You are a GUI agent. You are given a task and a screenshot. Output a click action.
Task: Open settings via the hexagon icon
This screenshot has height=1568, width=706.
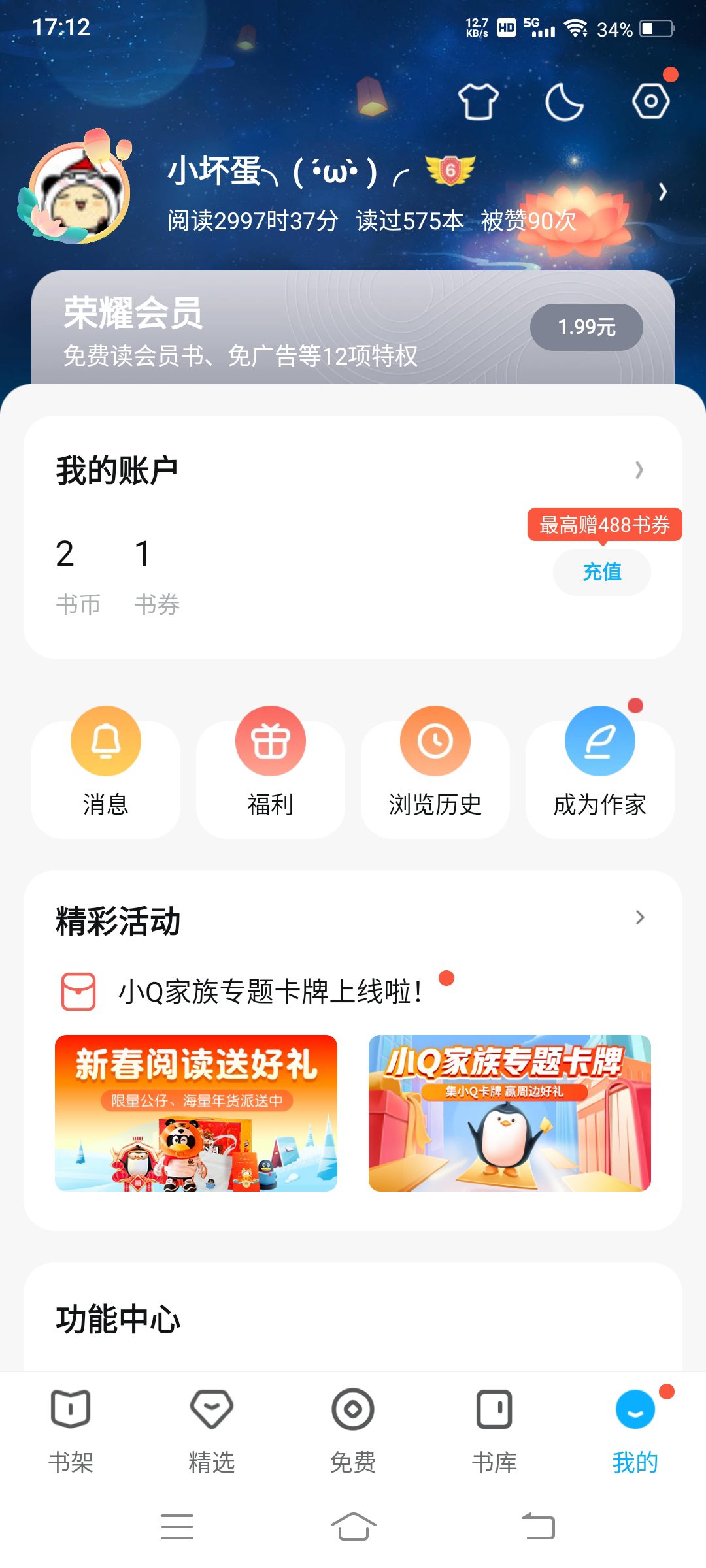(x=651, y=101)
